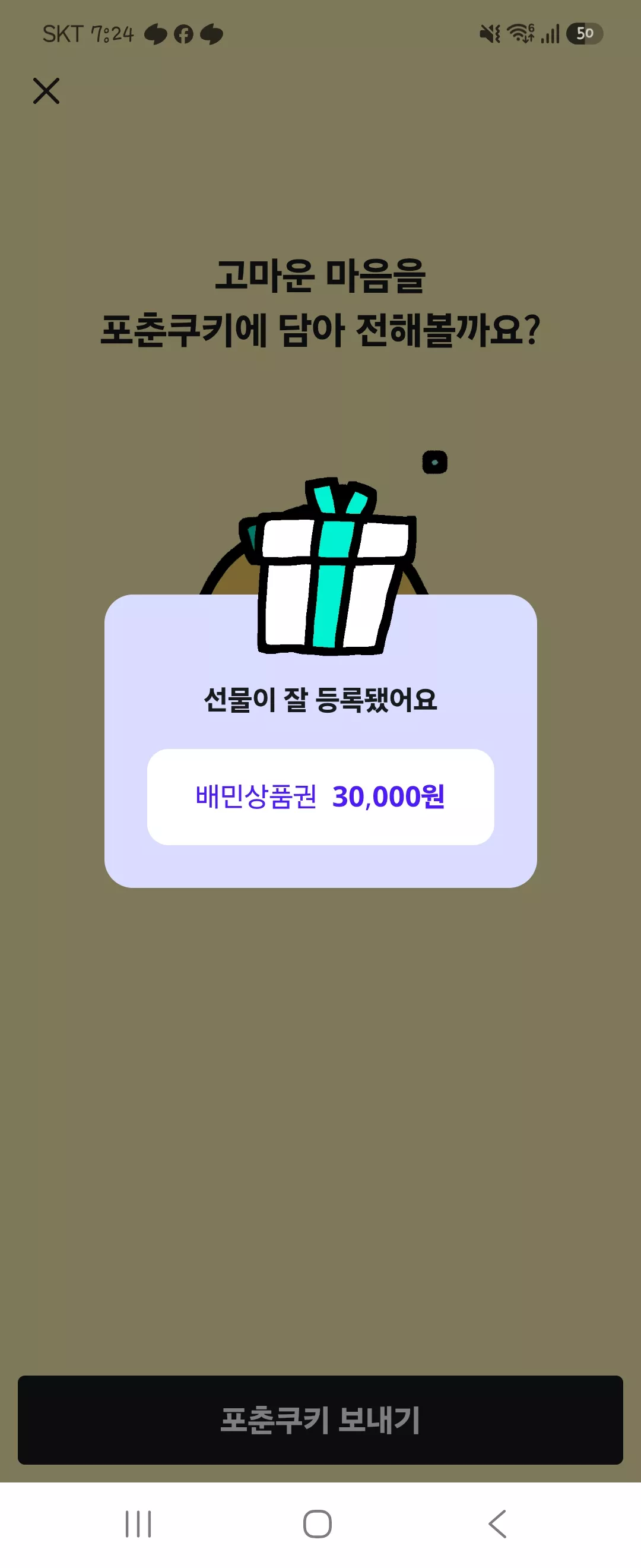Go back with the system back button

[x=497, y=1523]
